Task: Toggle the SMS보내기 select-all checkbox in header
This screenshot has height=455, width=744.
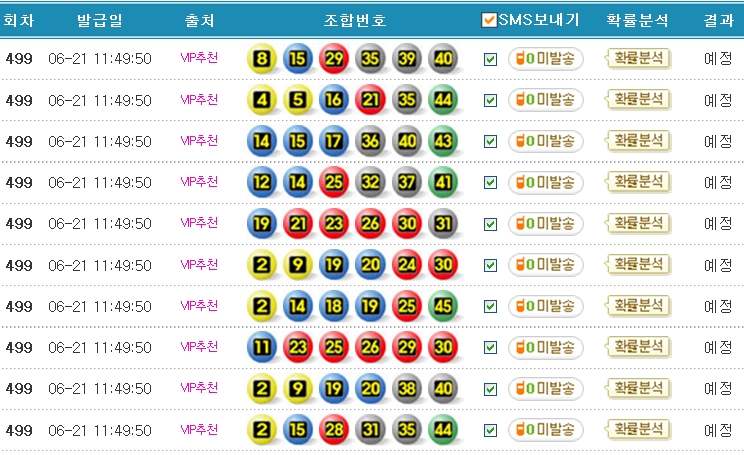Action: pos(489,20)
